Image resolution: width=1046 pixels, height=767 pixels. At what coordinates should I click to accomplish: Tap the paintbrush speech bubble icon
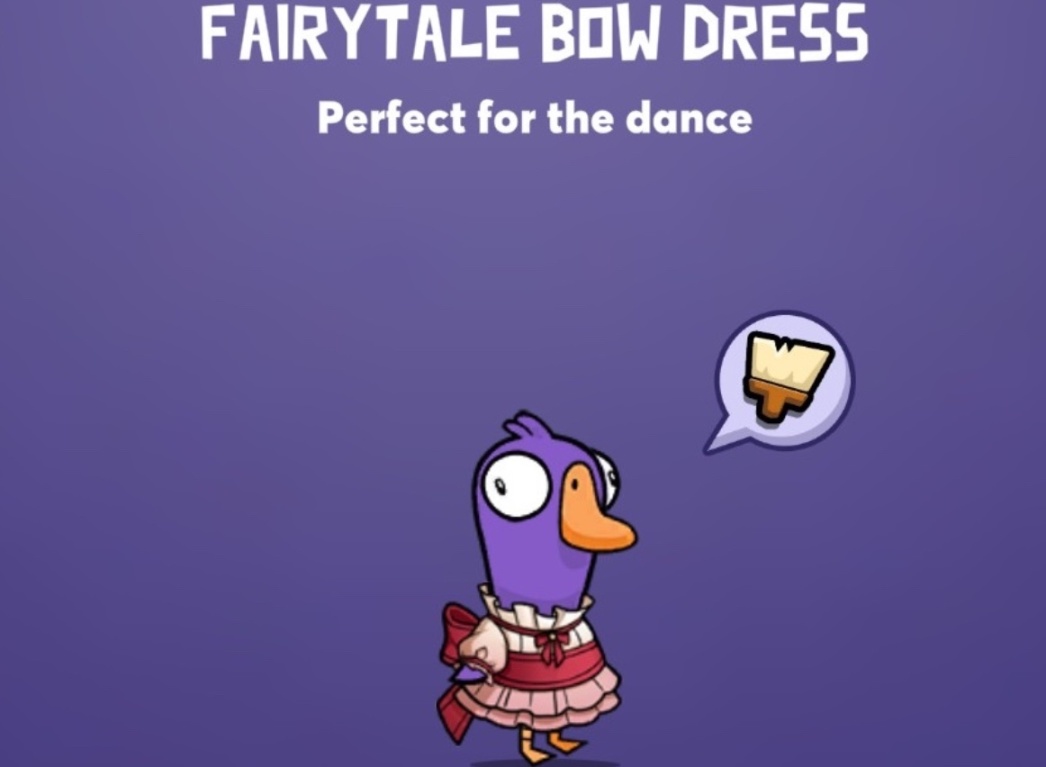tap(786, 379)
